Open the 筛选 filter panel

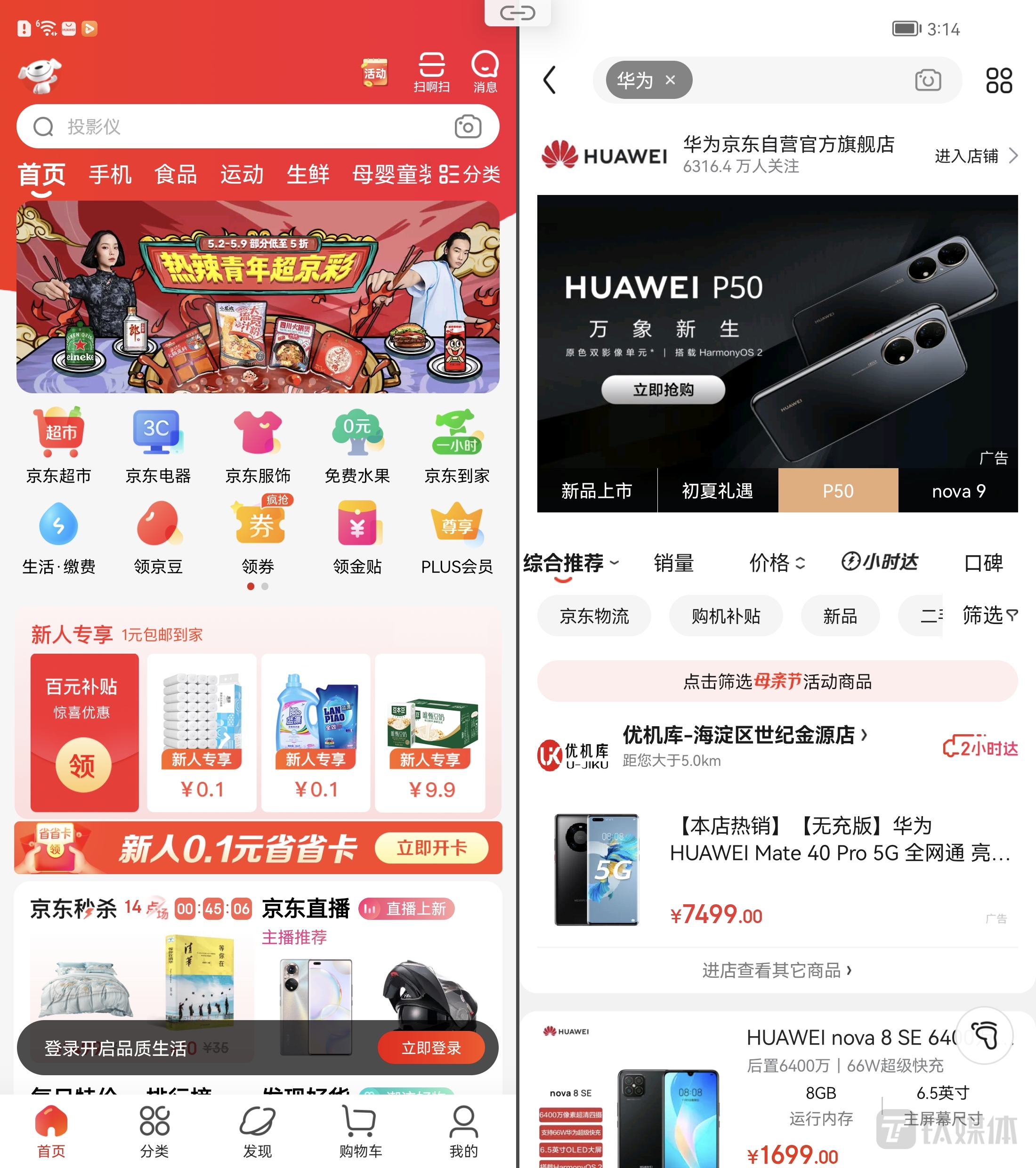coord(989,616)
